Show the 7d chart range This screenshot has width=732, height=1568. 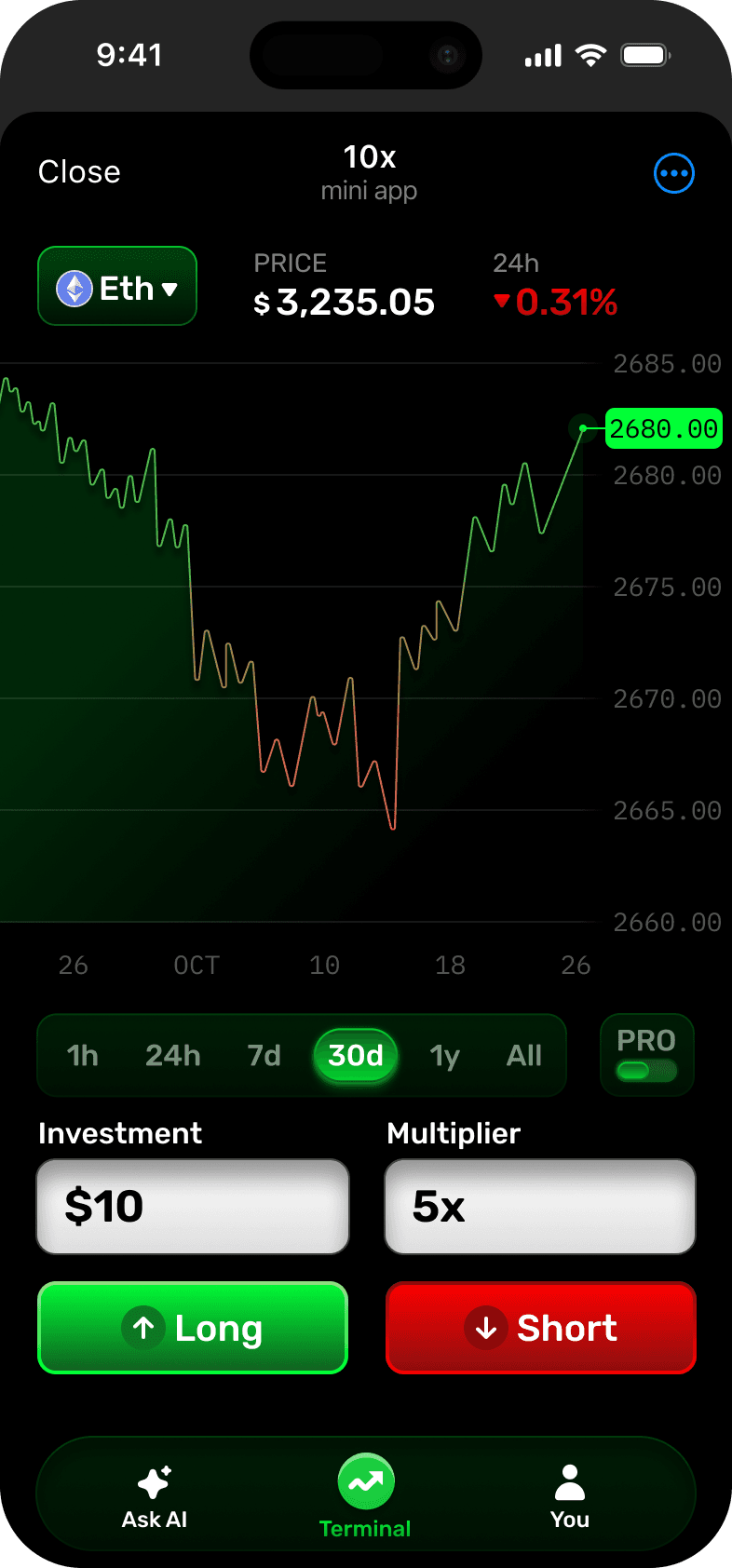pos(264,1055)
